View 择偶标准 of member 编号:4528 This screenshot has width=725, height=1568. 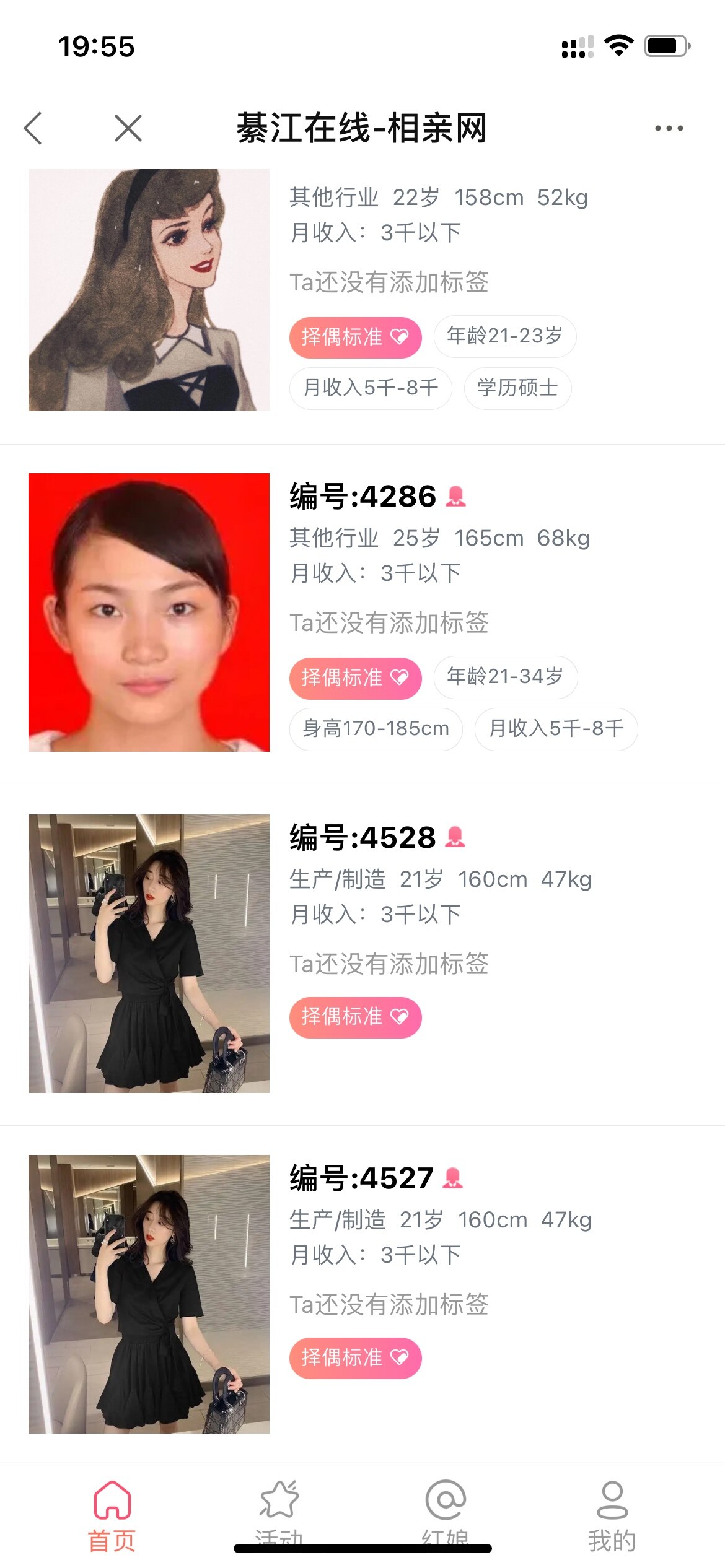click(355, 1017)
